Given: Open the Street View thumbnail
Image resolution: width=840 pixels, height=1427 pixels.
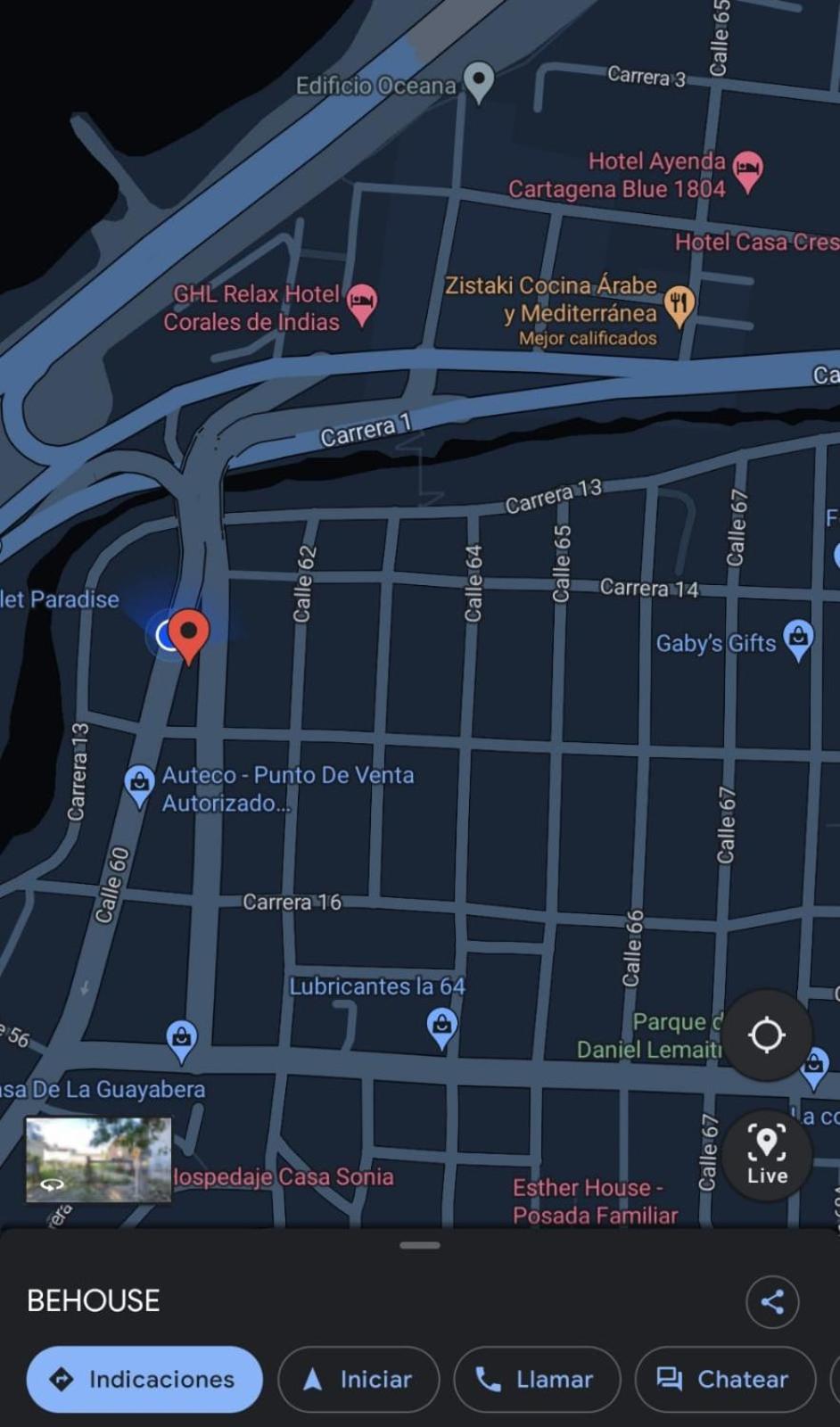Looking at the screenshot, I should tap(98, 1159).
